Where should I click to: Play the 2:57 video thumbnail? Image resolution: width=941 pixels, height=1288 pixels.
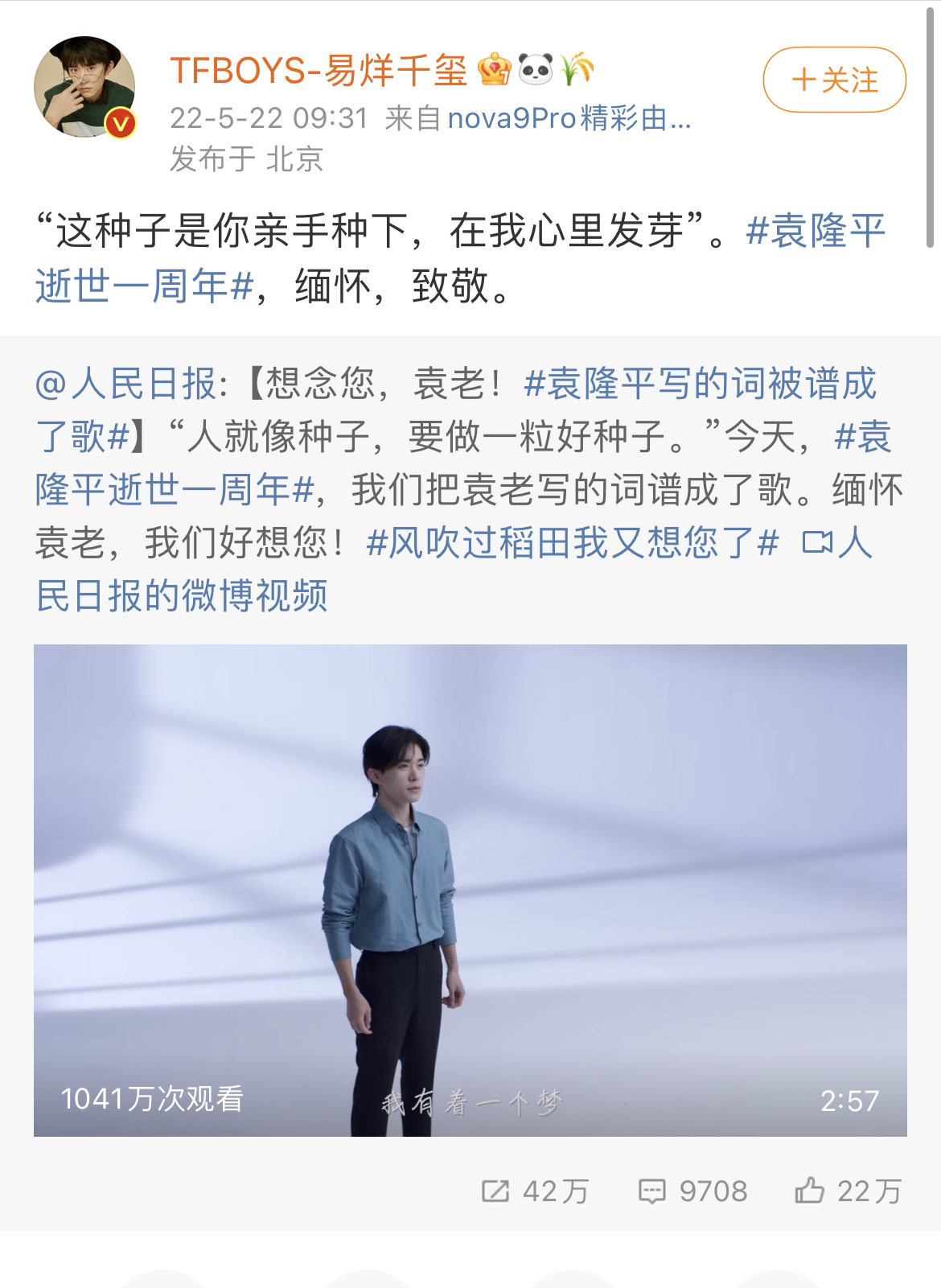point(470,890)
